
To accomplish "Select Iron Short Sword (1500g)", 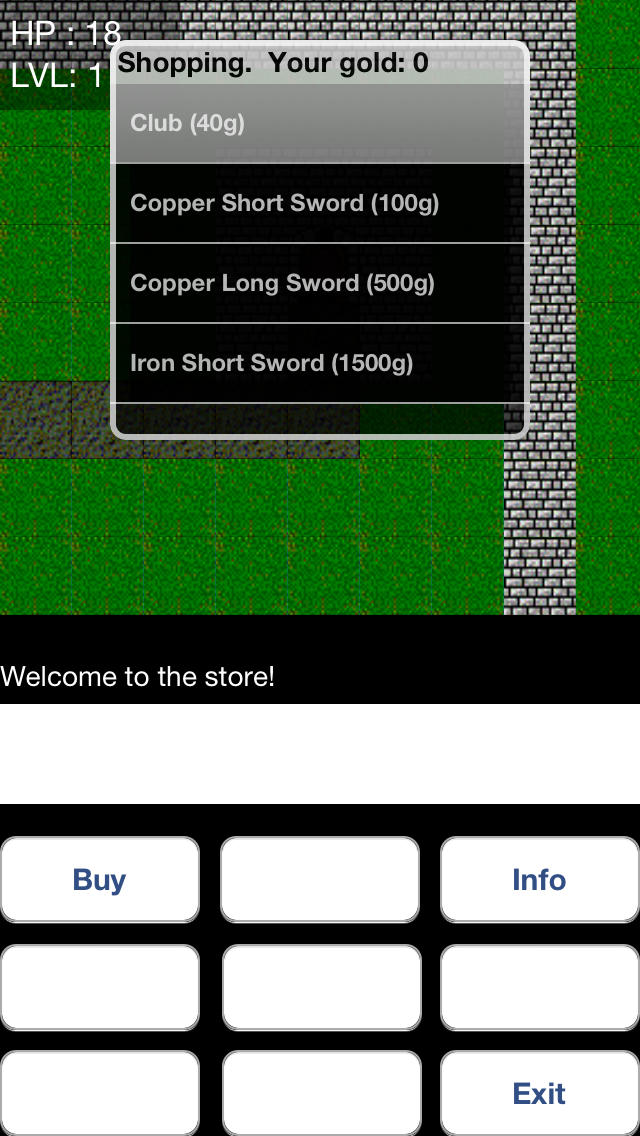I will point(320,362).
